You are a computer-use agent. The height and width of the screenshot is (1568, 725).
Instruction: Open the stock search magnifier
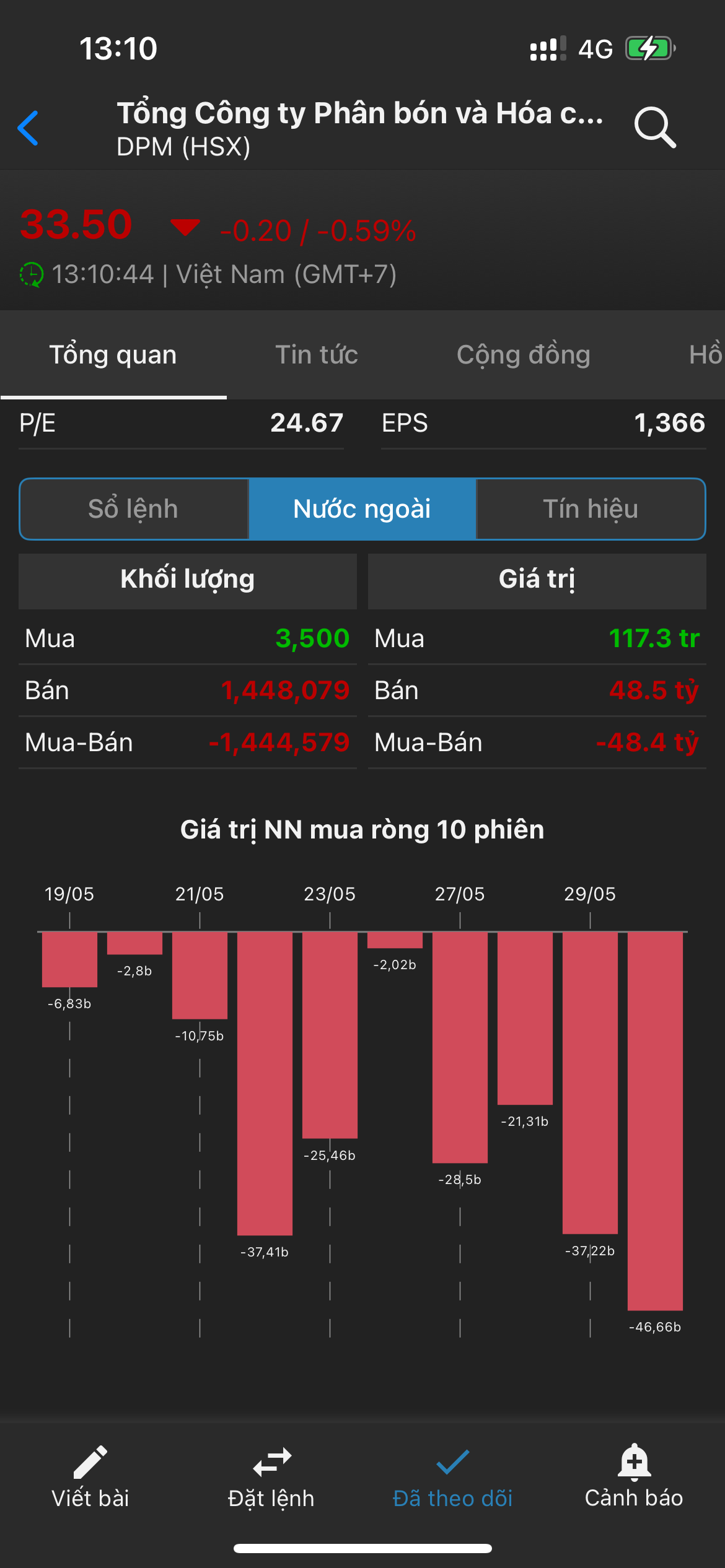pos(654,128)
